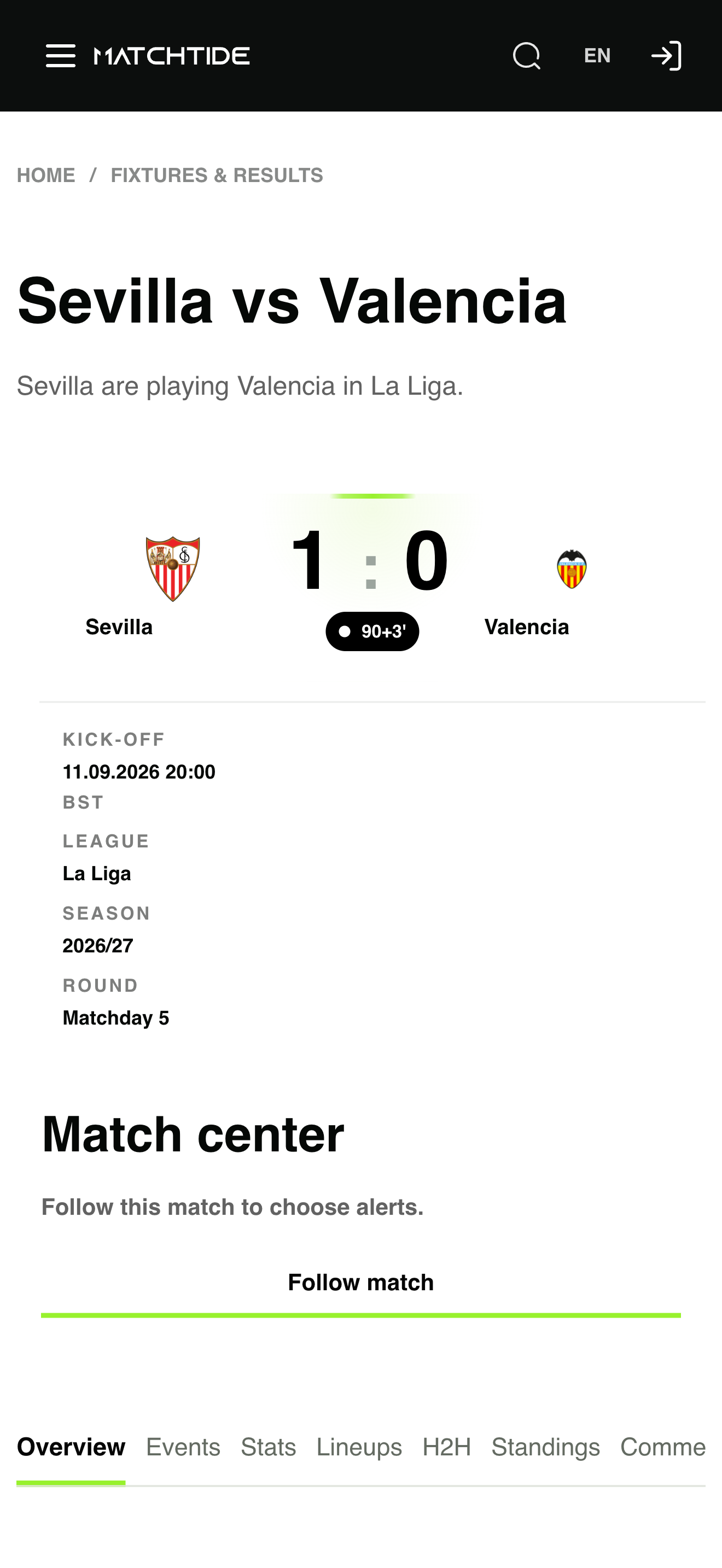This screenshot has height=1568, width=722.
Task: Open the H2H tab
Action: click(x=447, y=1448)
